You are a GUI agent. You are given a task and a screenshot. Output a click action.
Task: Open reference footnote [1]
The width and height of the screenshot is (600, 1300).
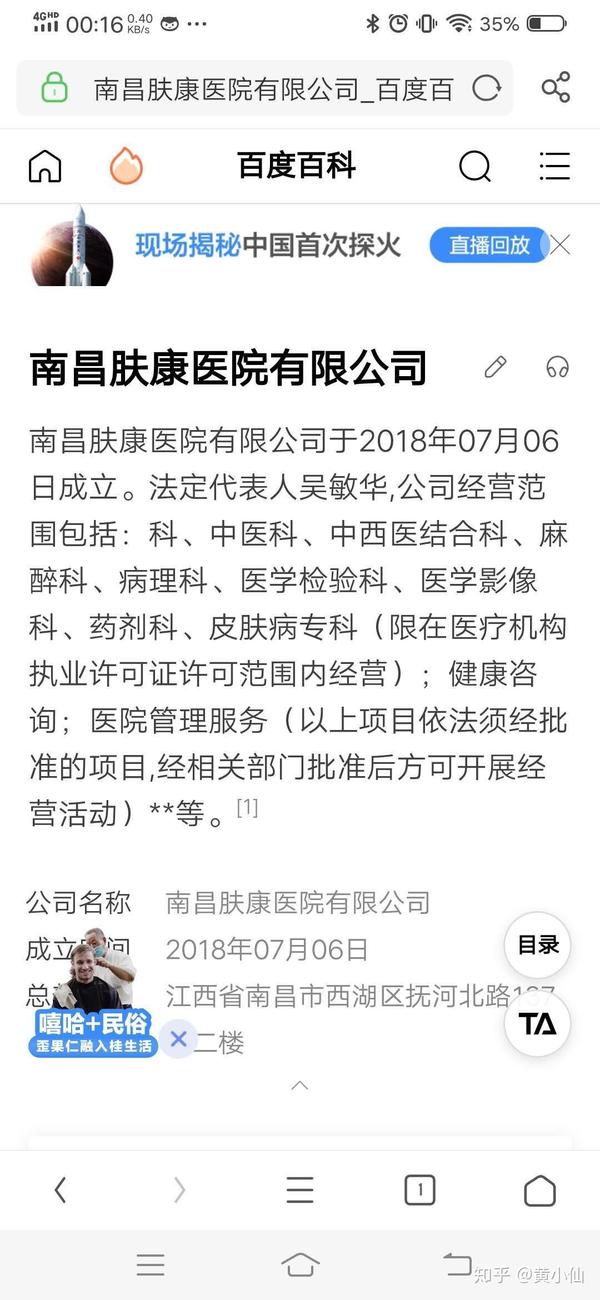click(x=247, y=808)
